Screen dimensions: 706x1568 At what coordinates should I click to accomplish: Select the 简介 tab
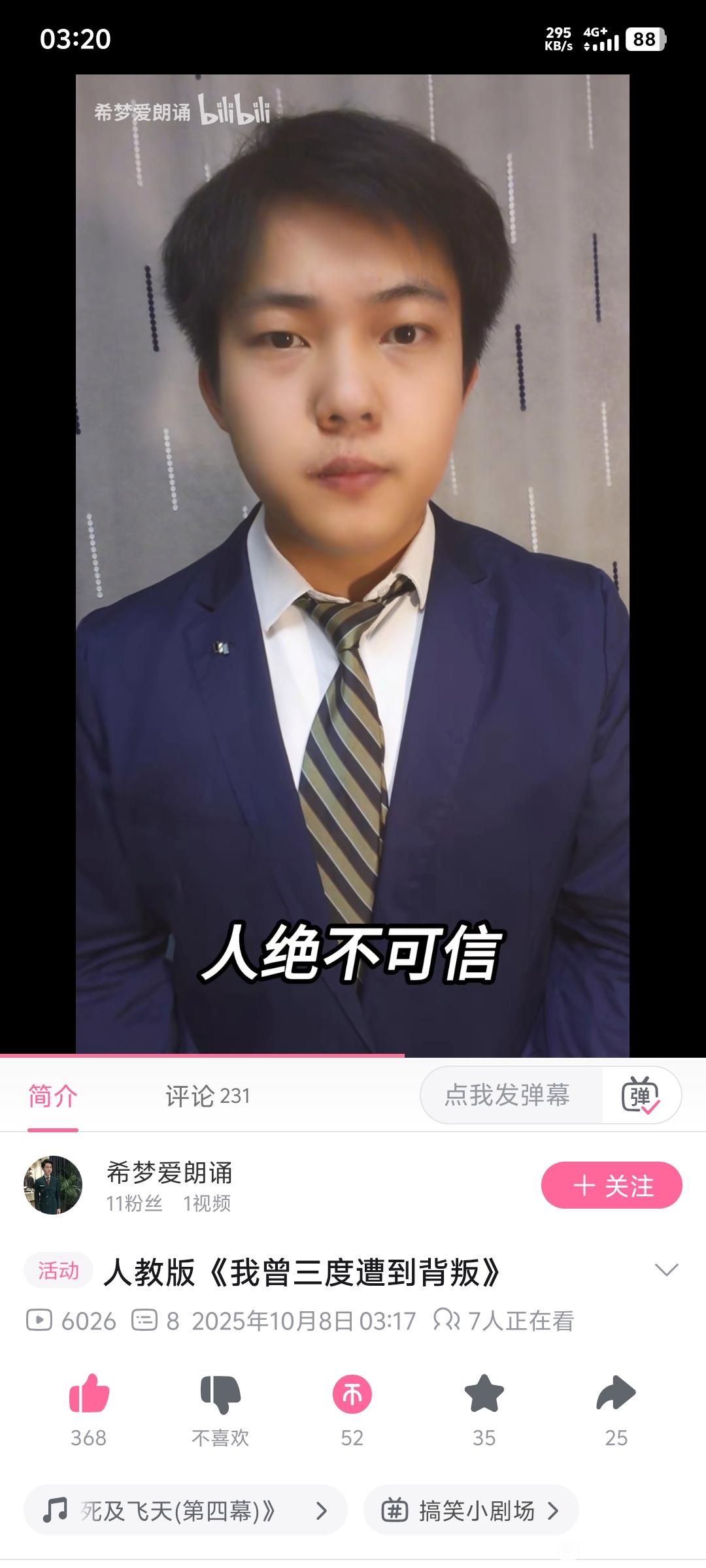pos(53,1096)
